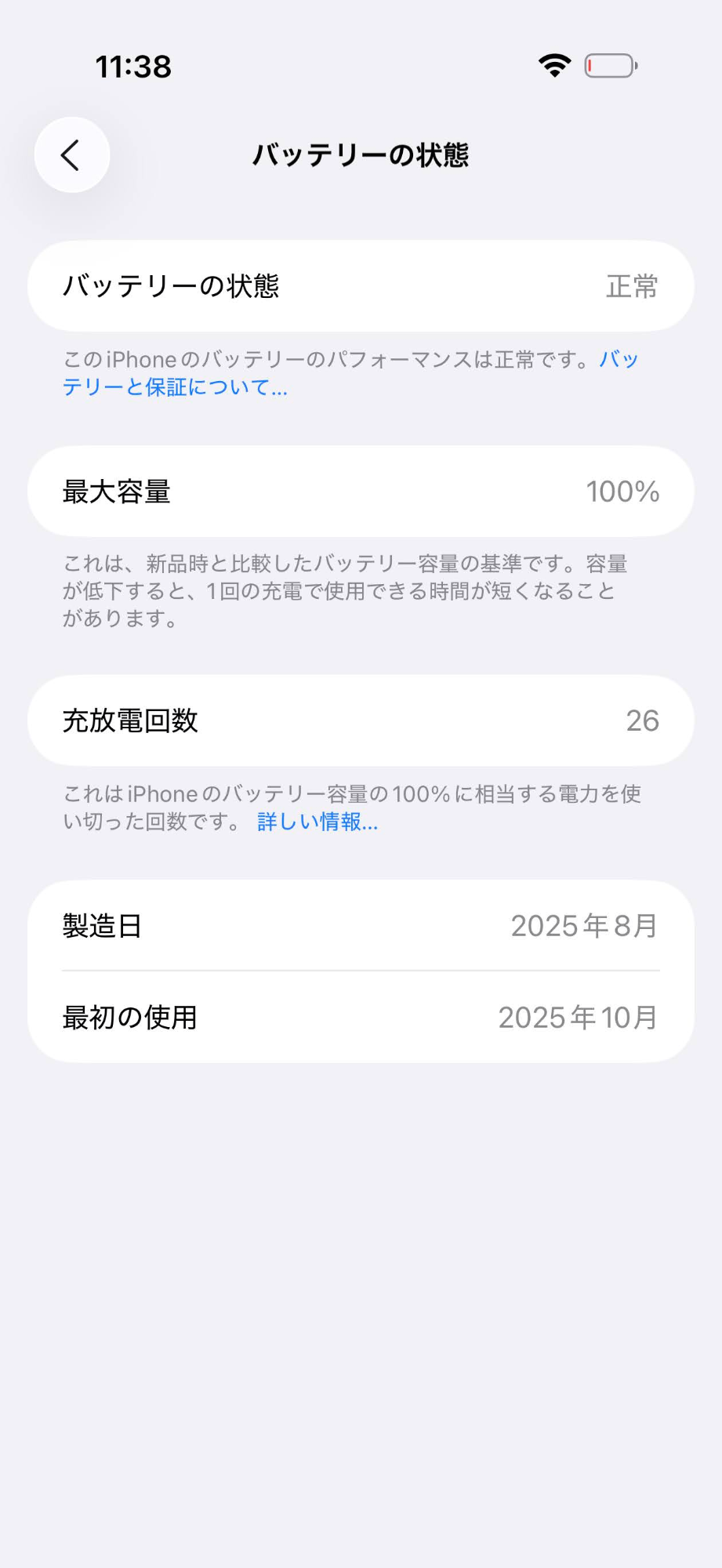The height and width of the screenshot is (1568, 722).
Task: Tap the Wi-Fi status bar icon
Action: click(x=553, y=65)
